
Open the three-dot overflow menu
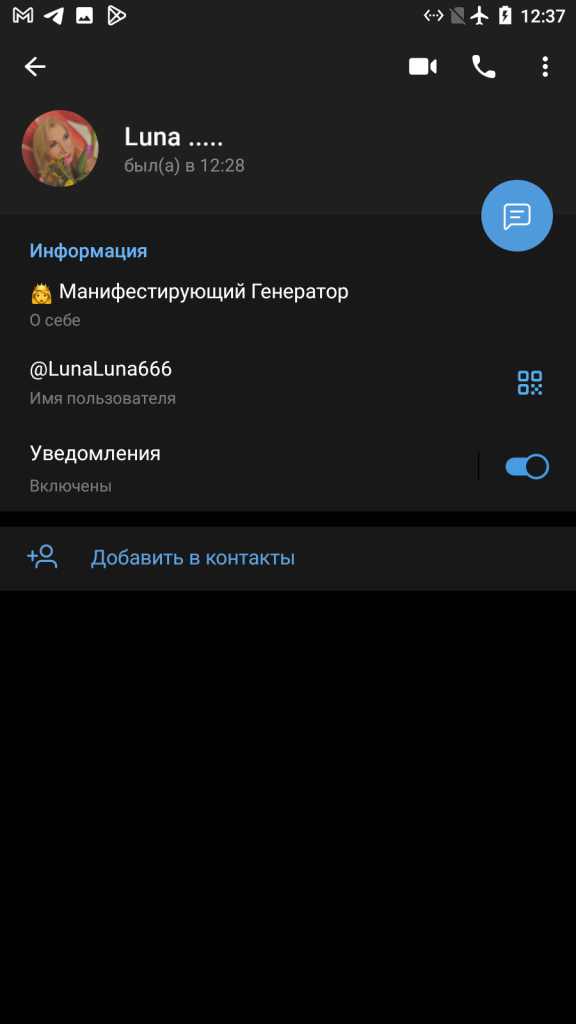click(x=545, y=67)
